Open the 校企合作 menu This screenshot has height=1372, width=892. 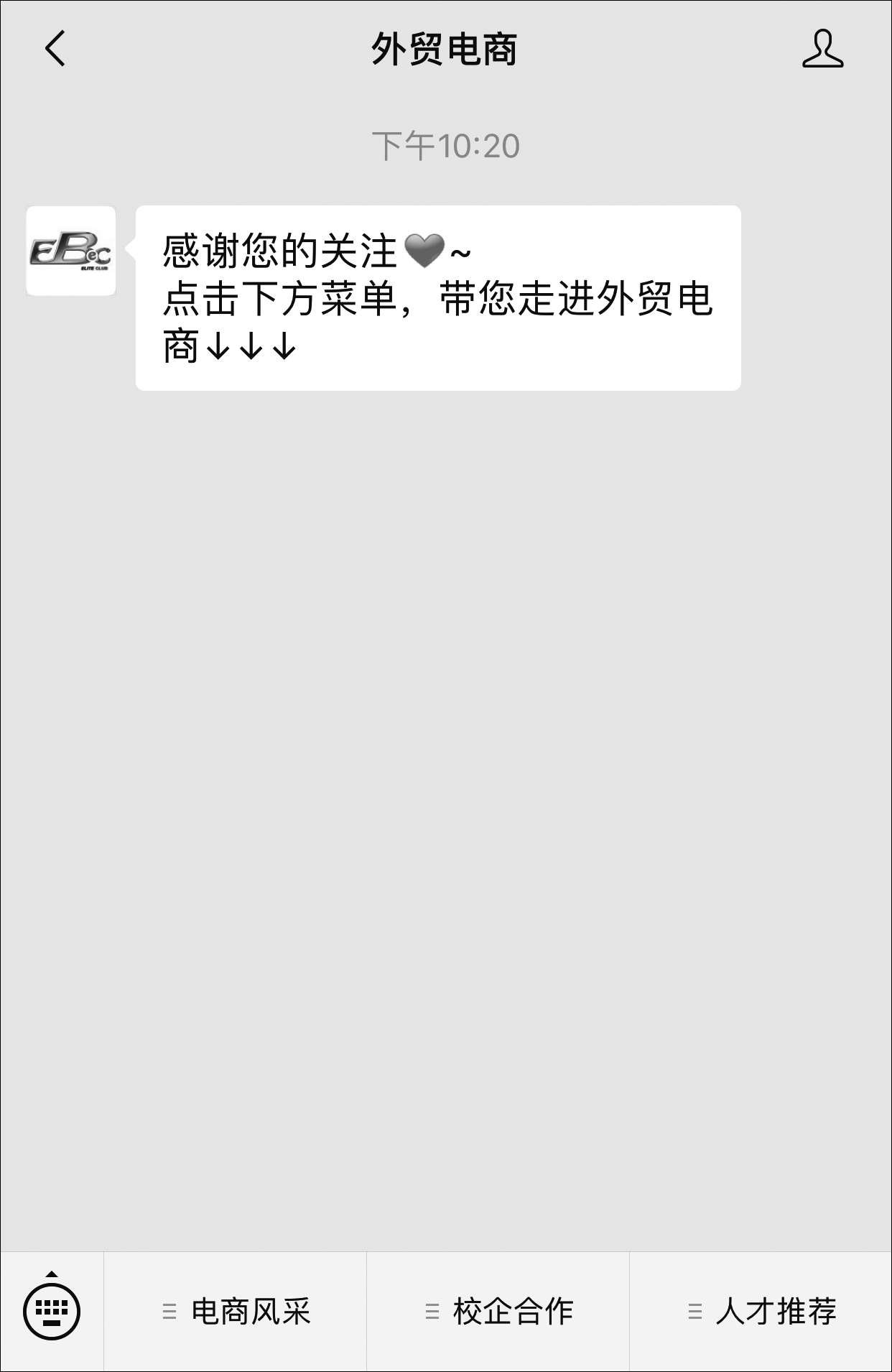pos(498,1312)
